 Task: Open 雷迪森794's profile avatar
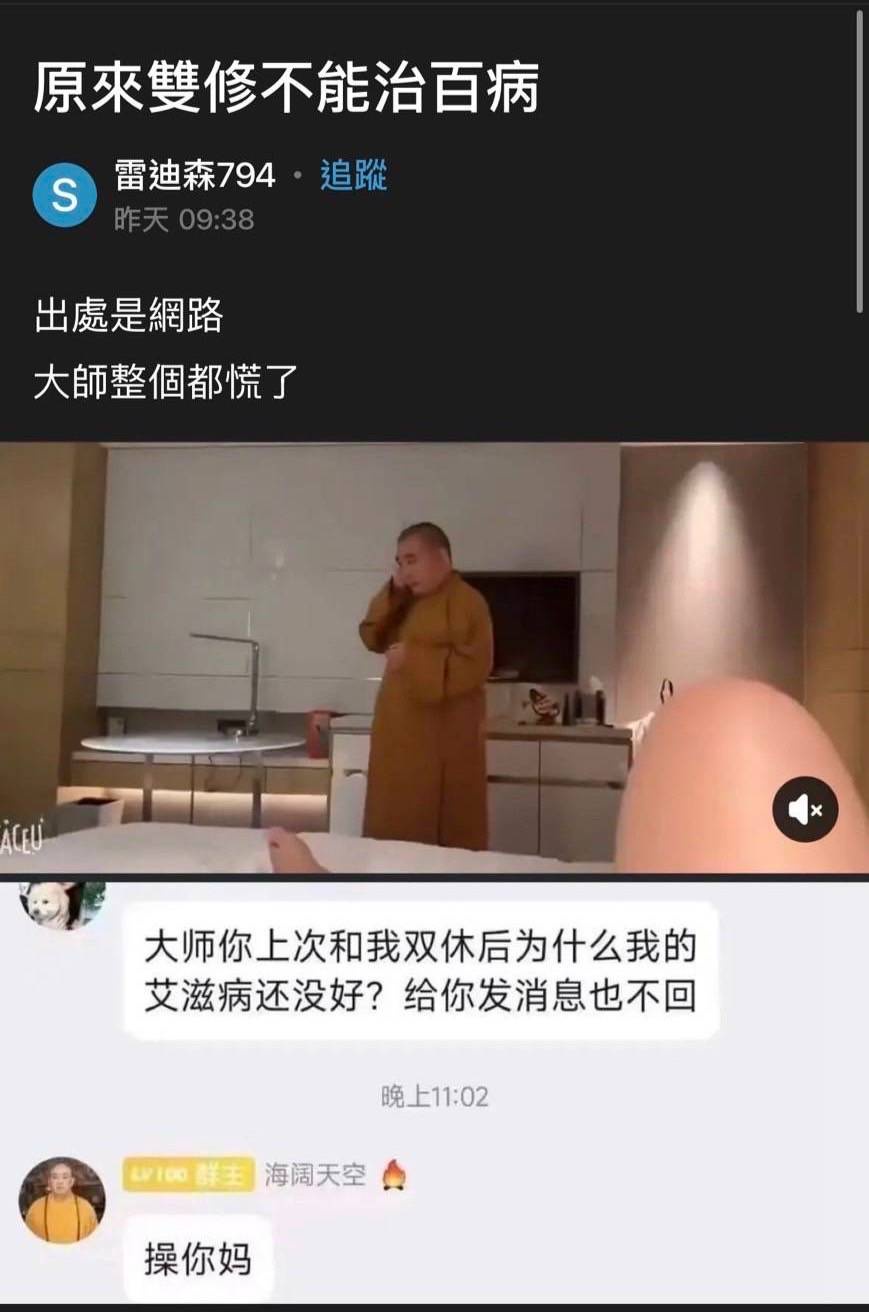coord(64,195)
